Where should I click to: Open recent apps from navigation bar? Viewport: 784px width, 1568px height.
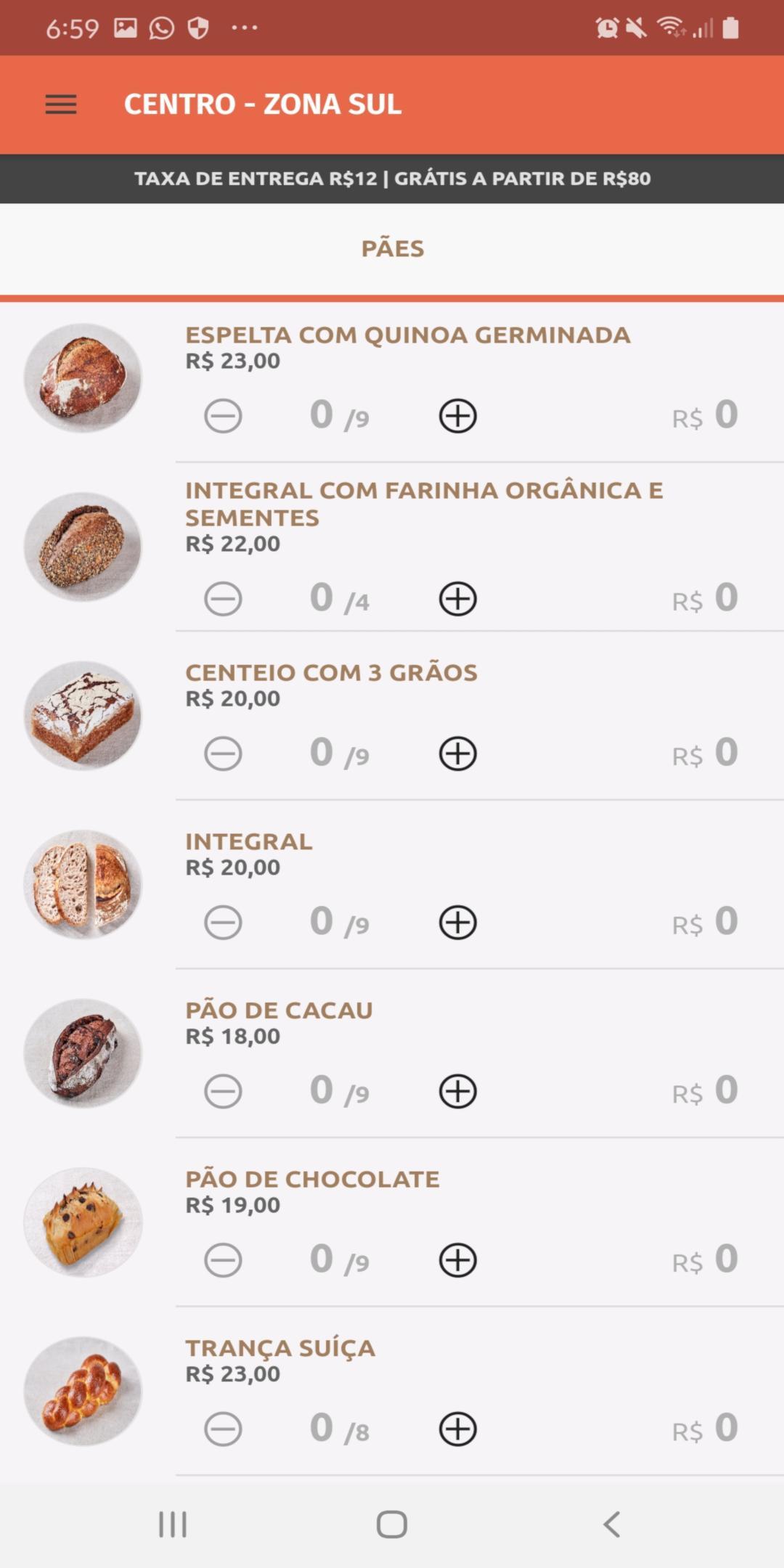tap(173, 1524)
